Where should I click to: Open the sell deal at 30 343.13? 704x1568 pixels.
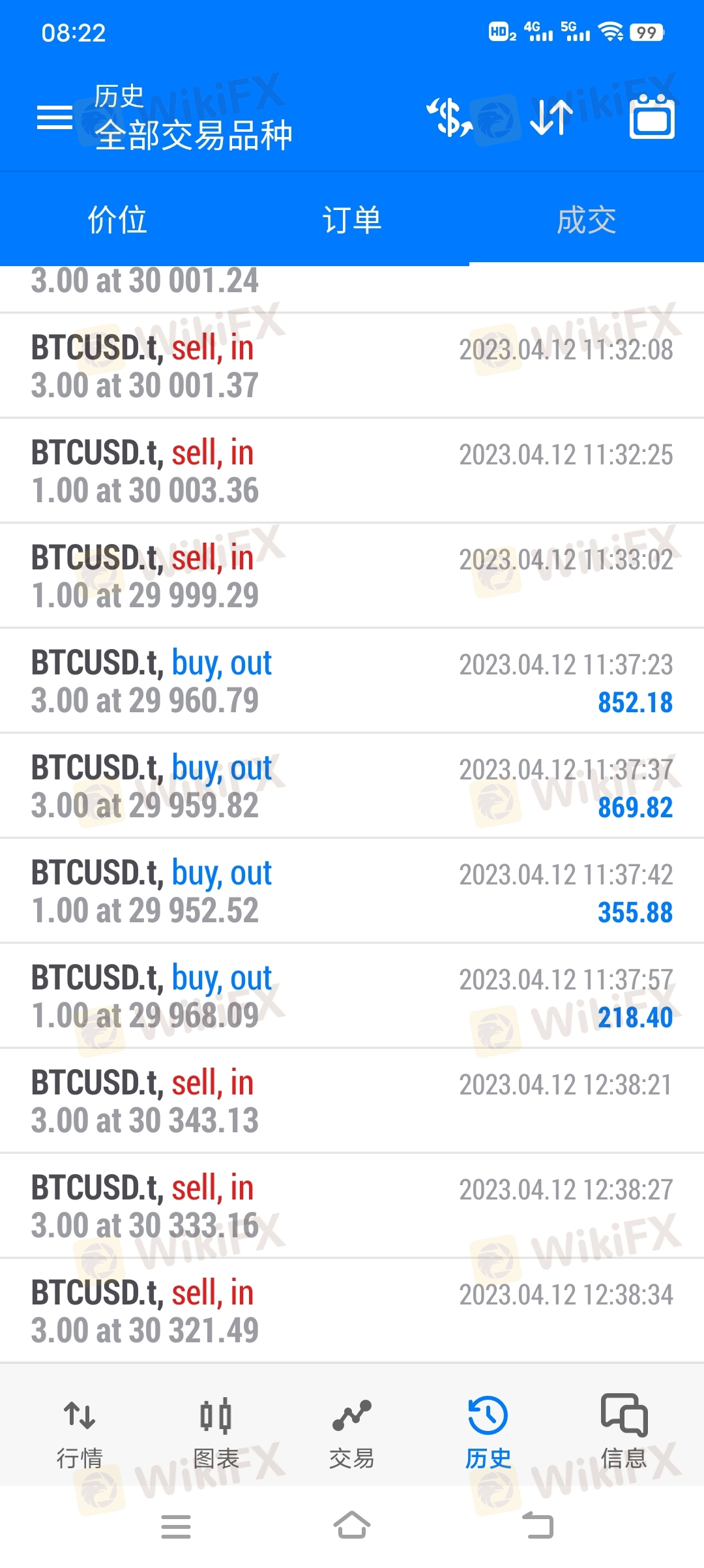point(352,1101)
